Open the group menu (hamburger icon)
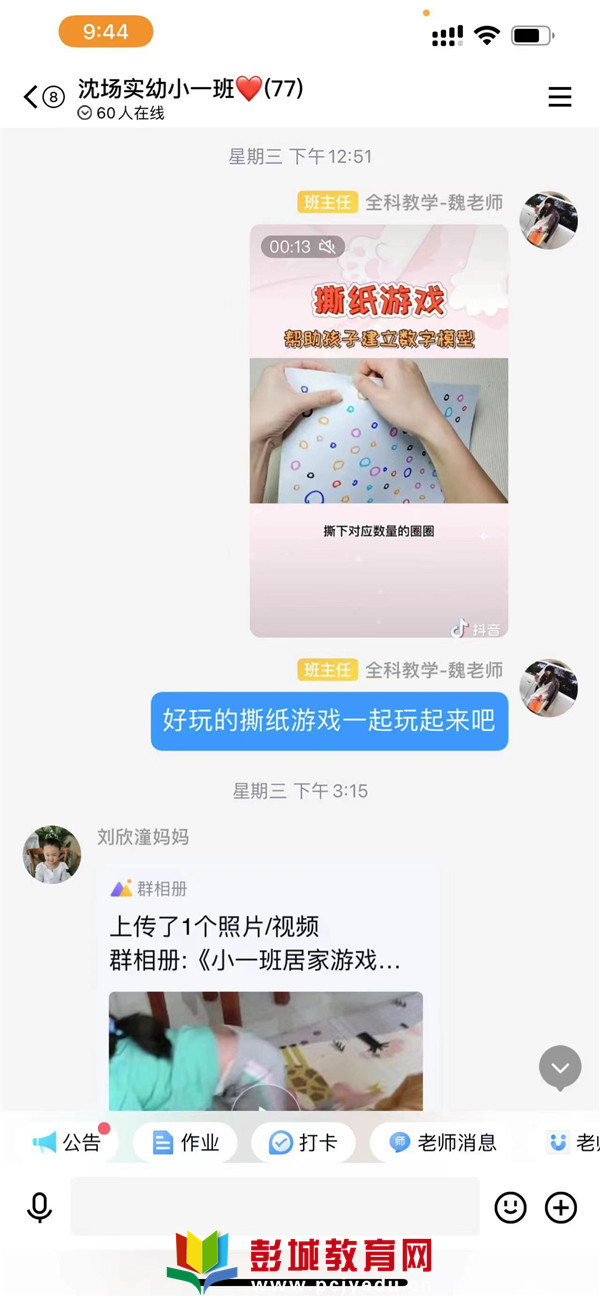The width and height of the screenshot is (600, 1297). 560,97
